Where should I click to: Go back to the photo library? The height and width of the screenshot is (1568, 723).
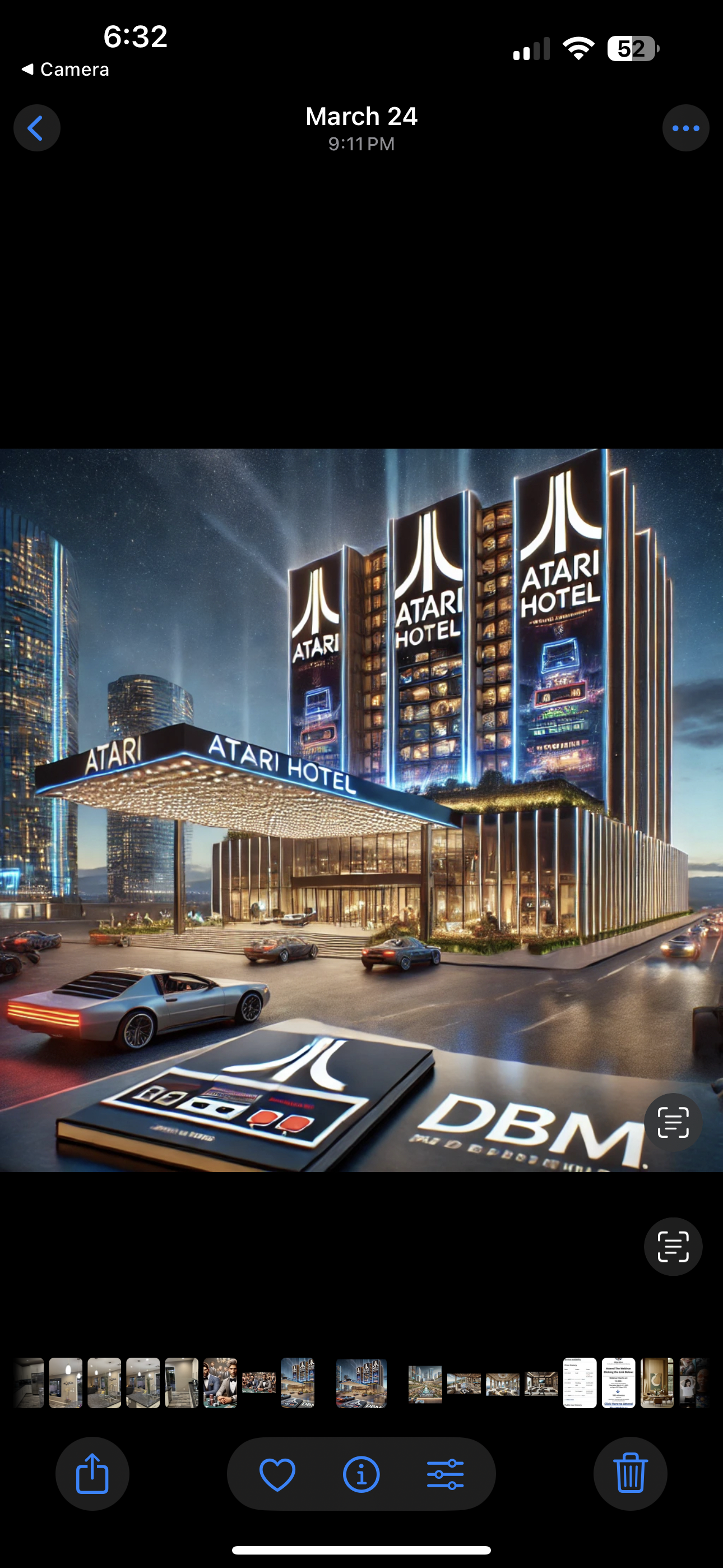click(36, 128)
